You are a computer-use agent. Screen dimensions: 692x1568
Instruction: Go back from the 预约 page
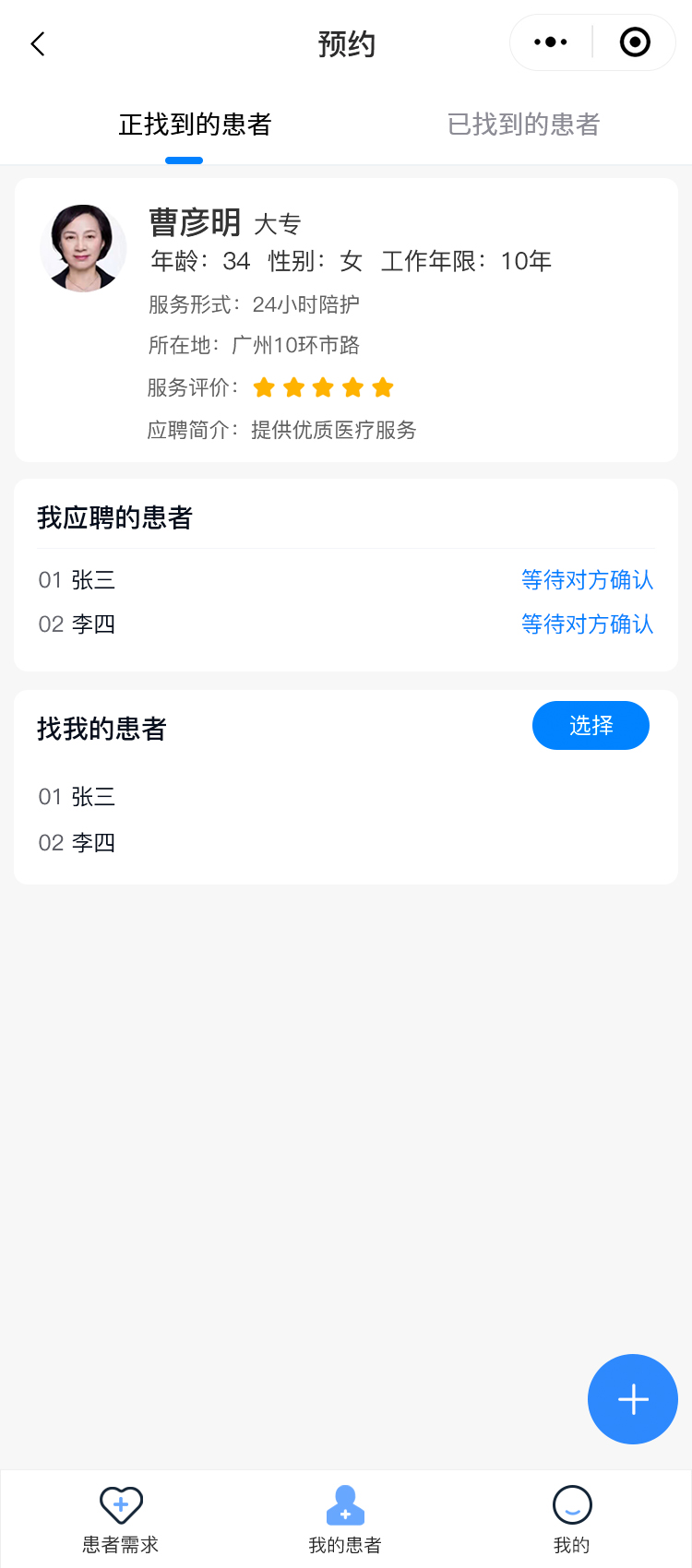tap(38, 43)
